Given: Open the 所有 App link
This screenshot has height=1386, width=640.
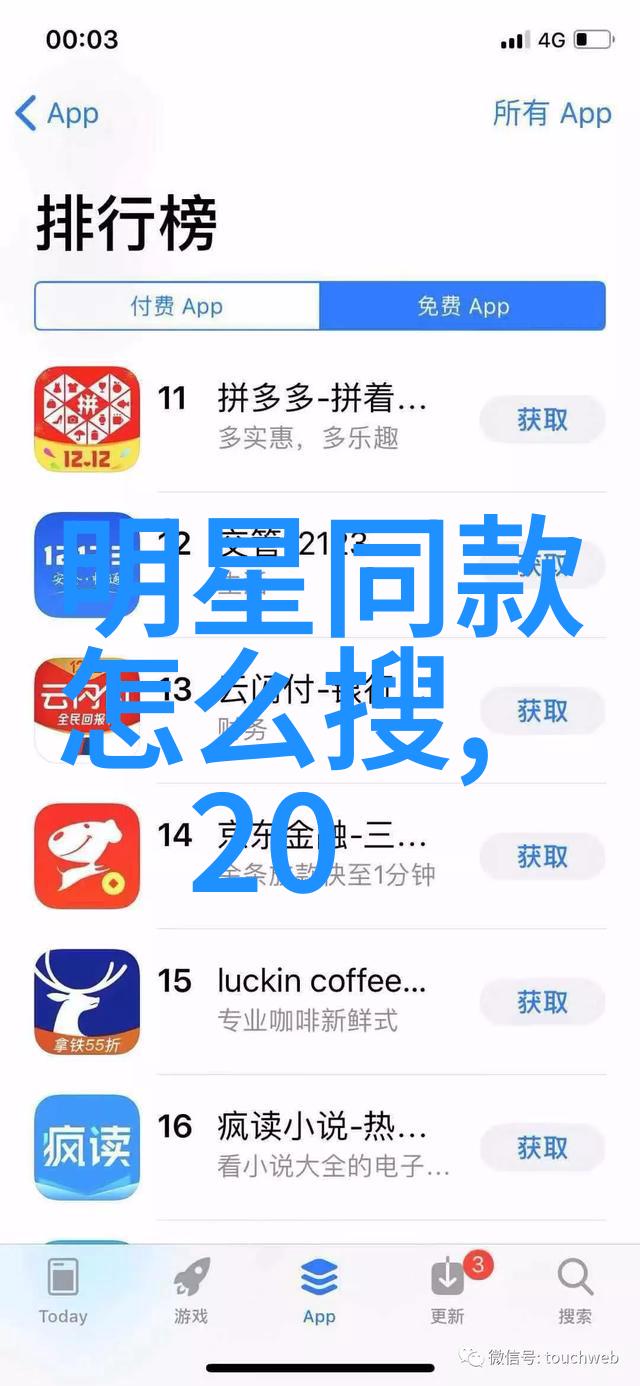Looking at the screenshot, I should tap(551, 114).
